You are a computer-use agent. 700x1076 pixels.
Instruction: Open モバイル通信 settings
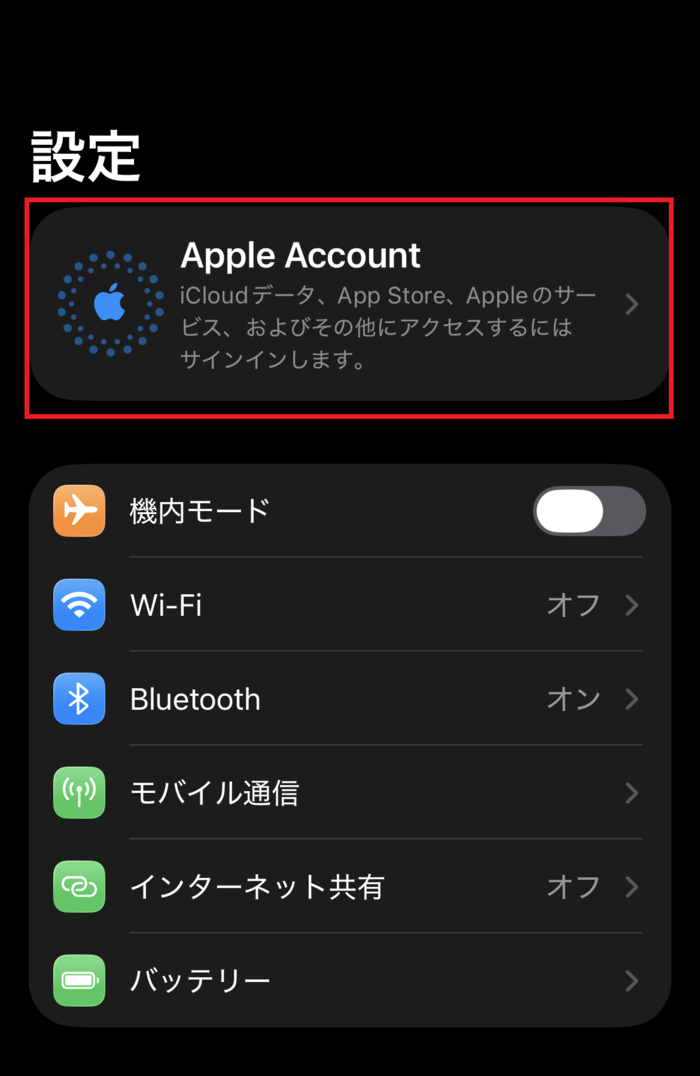point(350,793)
